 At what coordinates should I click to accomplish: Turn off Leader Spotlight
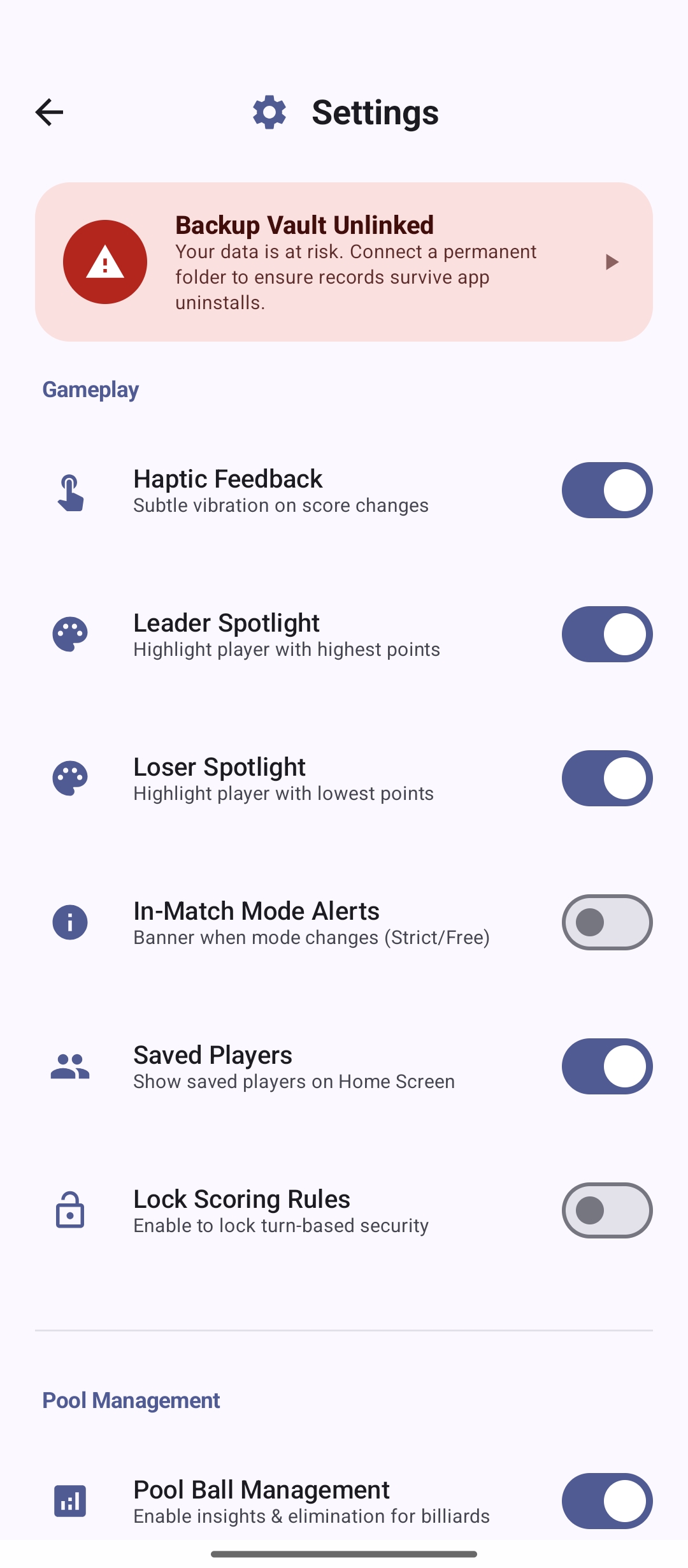(x=606, y=634)
